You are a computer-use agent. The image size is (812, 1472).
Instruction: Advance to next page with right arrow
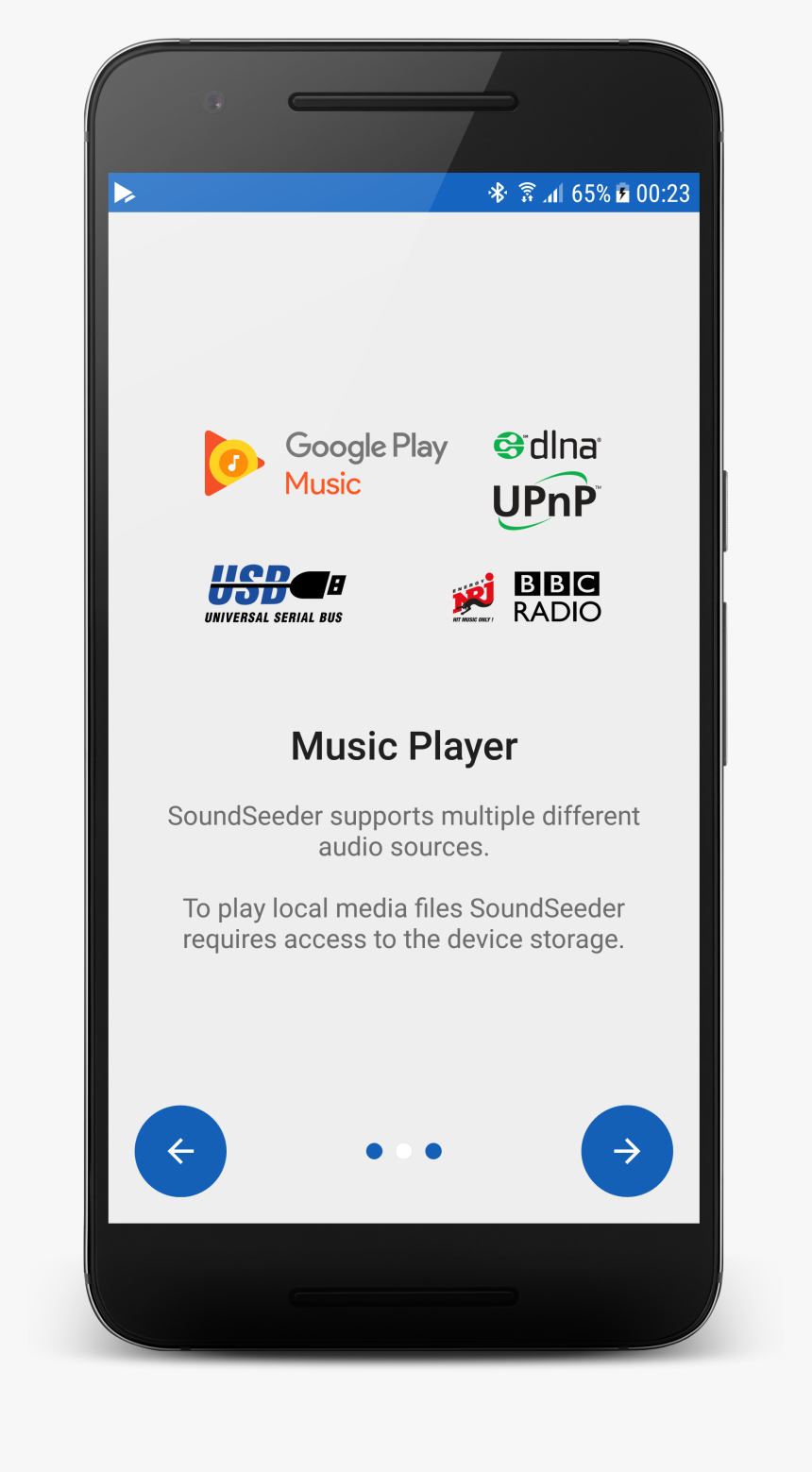[627, 1151]
